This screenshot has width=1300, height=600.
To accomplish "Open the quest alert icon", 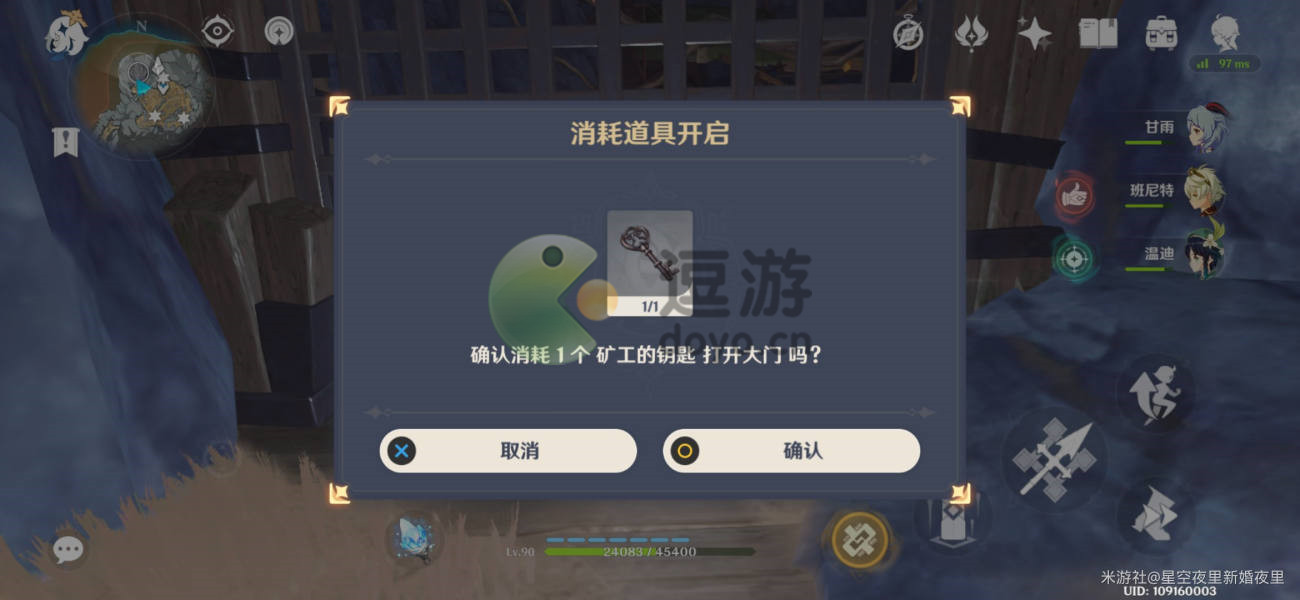I will click(65, 142).
